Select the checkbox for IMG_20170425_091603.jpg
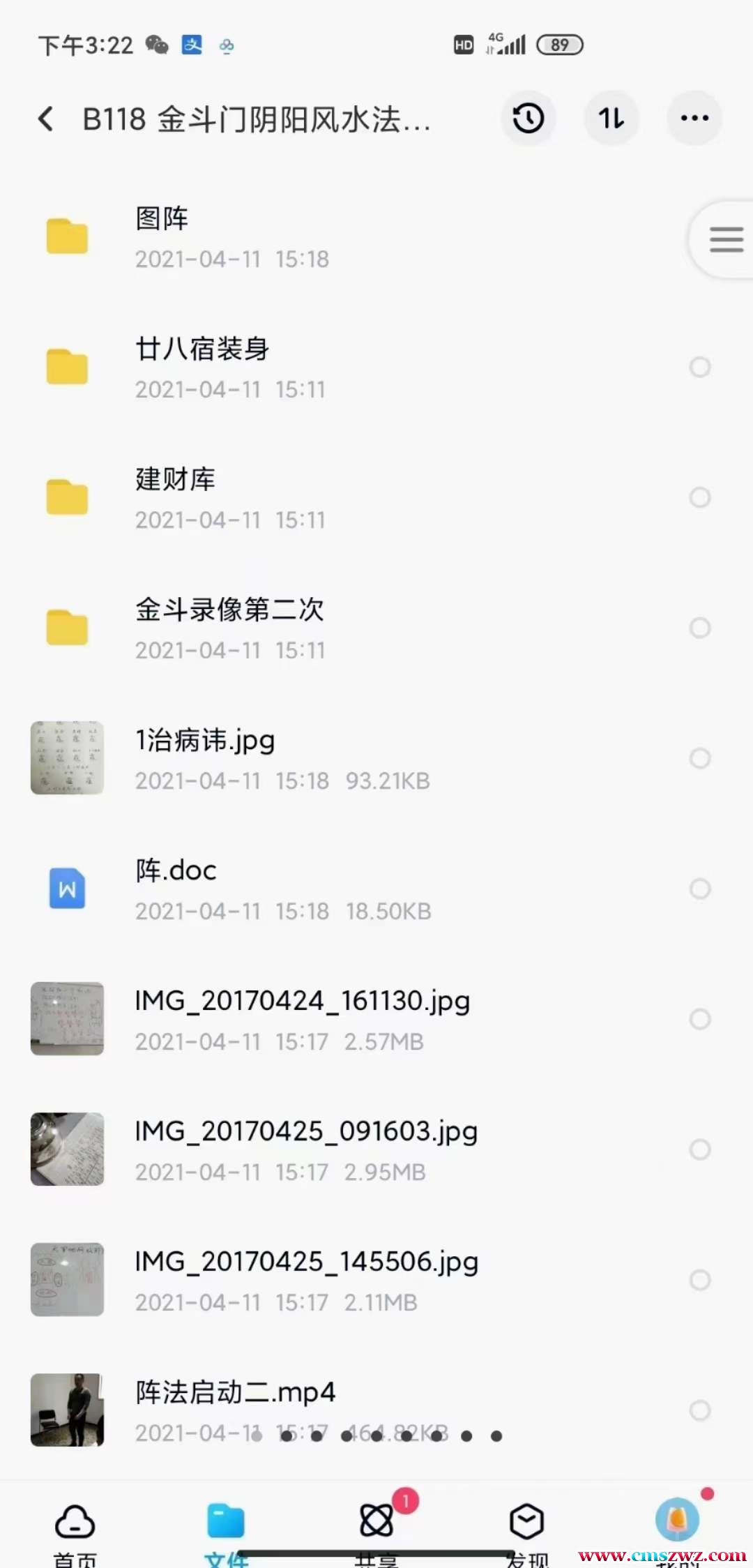Screen dimensions: 753x1568 point(699,1149)
